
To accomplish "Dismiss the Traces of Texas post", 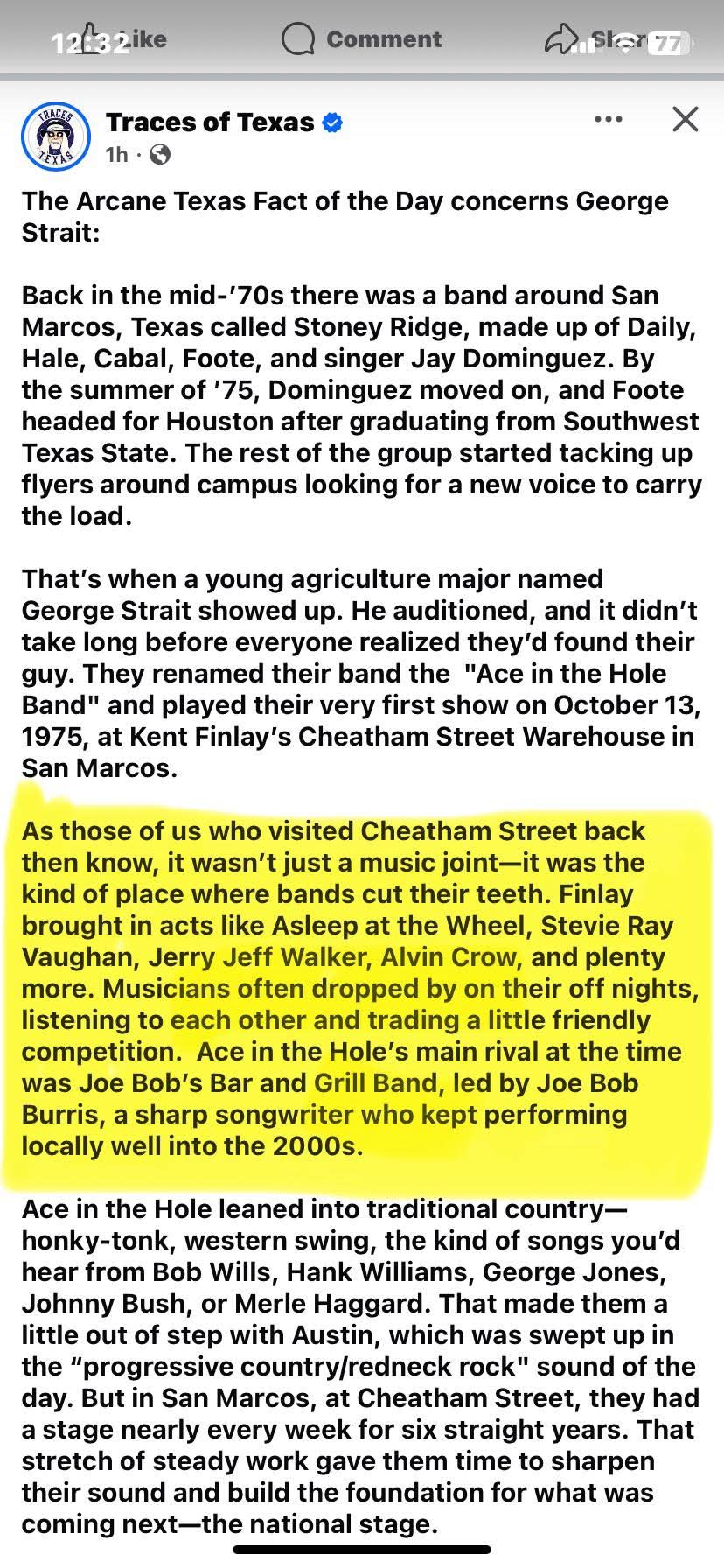I will tap(686, 119).
